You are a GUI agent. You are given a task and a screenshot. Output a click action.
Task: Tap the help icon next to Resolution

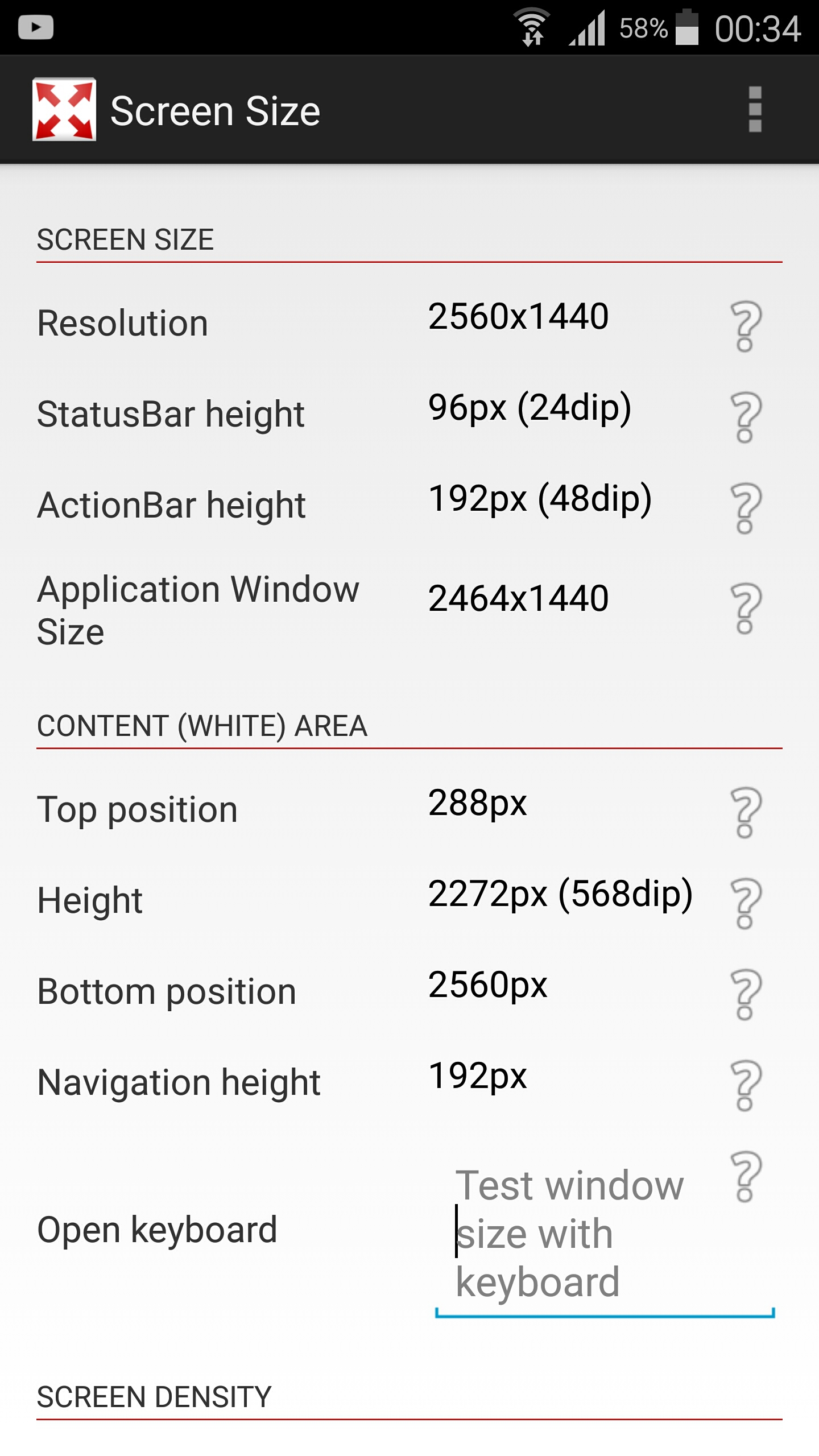(x=745, y=326)
